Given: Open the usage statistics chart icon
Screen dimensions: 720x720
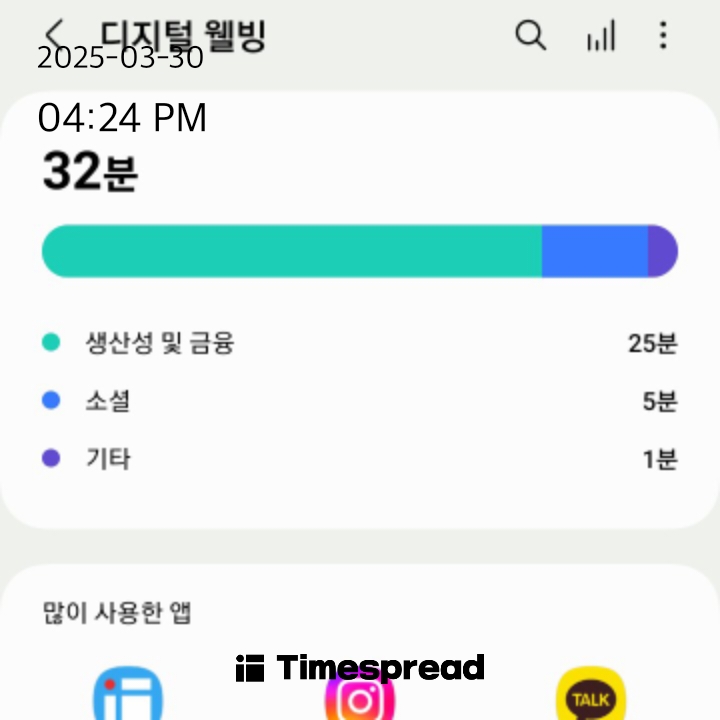Looking at the screenshot, I should (x=600, y=38).
